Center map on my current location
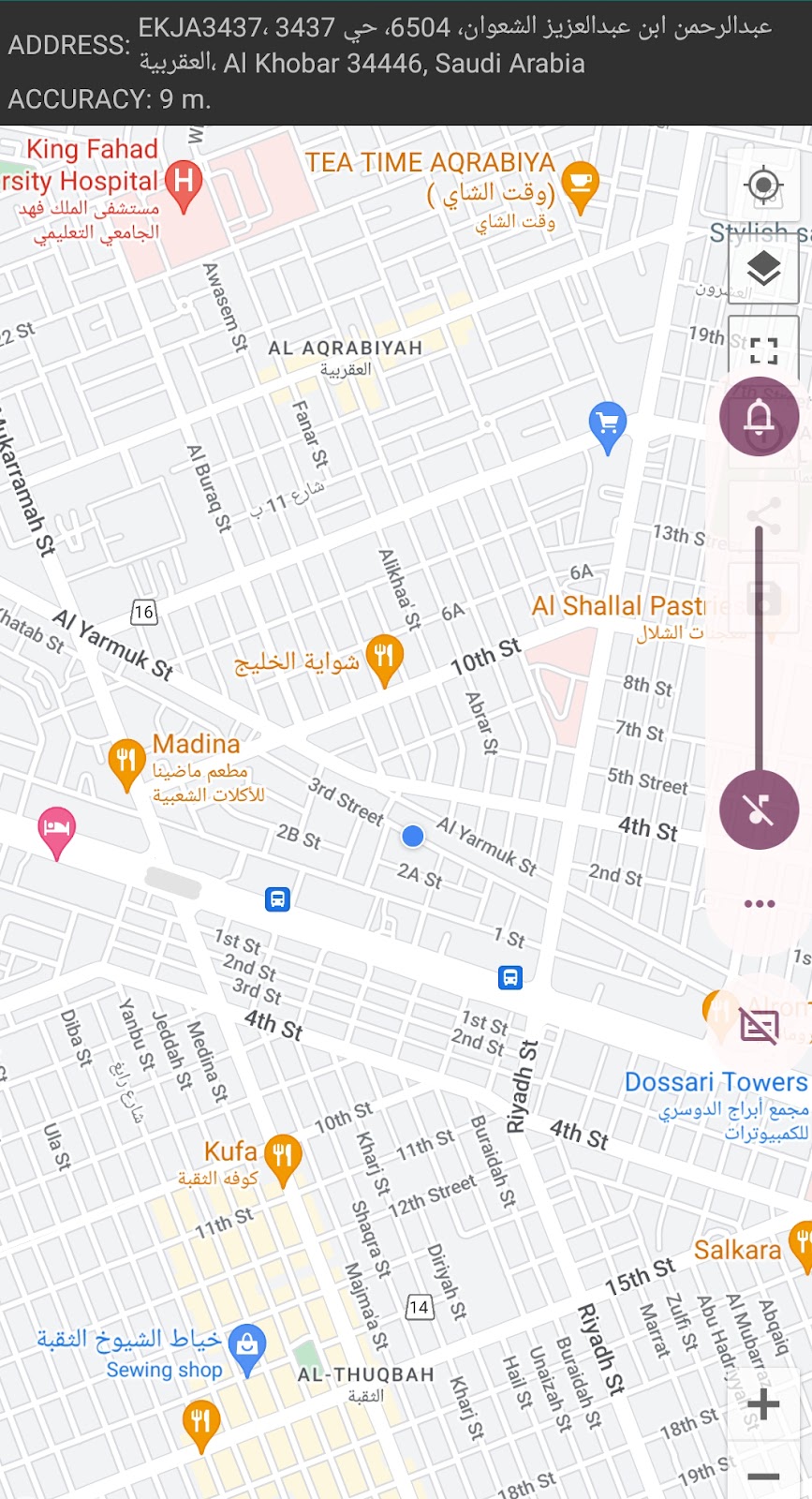The image size is (812, 1499). (763, 185)
